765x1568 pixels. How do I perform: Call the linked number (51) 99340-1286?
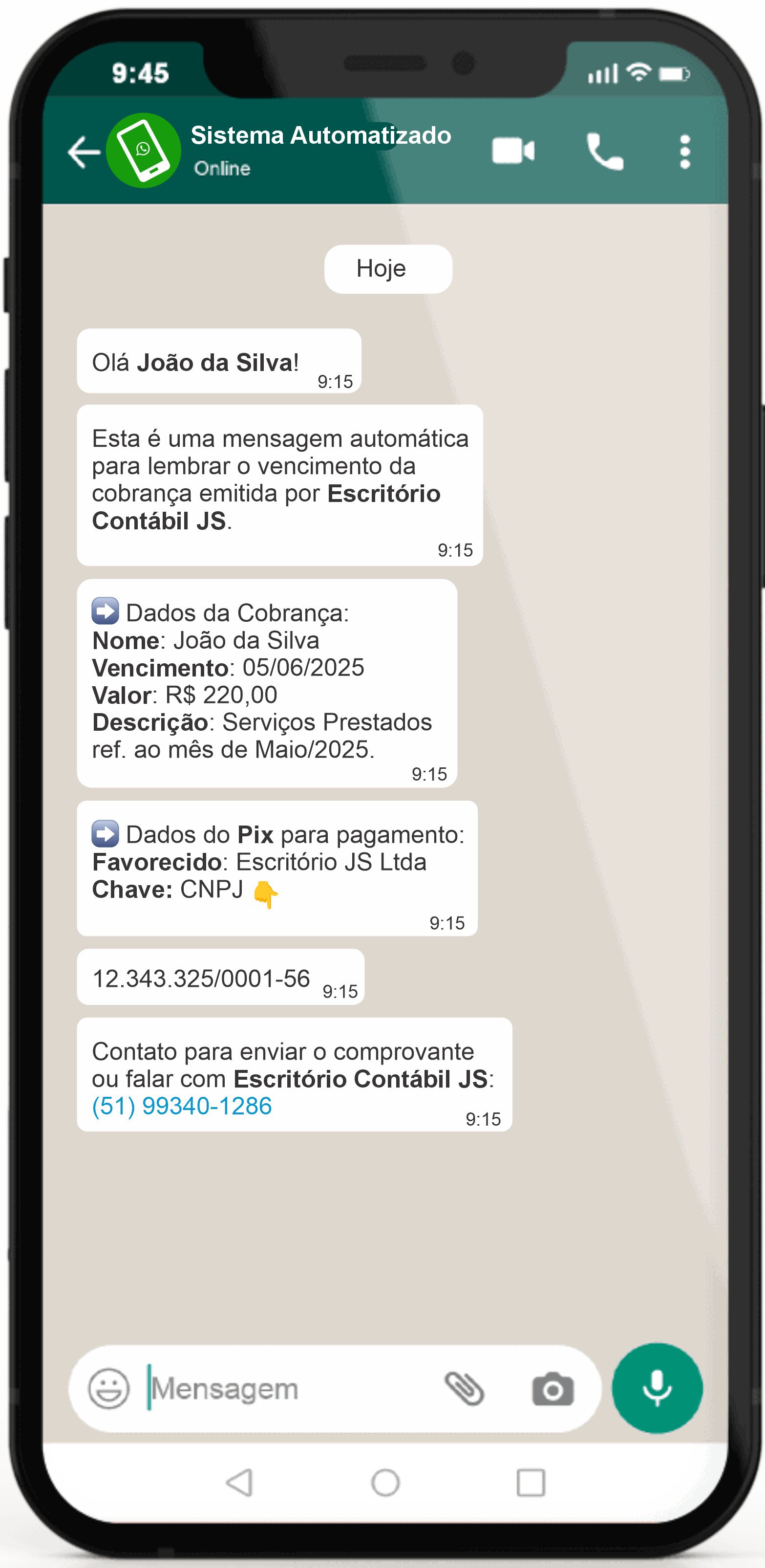182,1106
